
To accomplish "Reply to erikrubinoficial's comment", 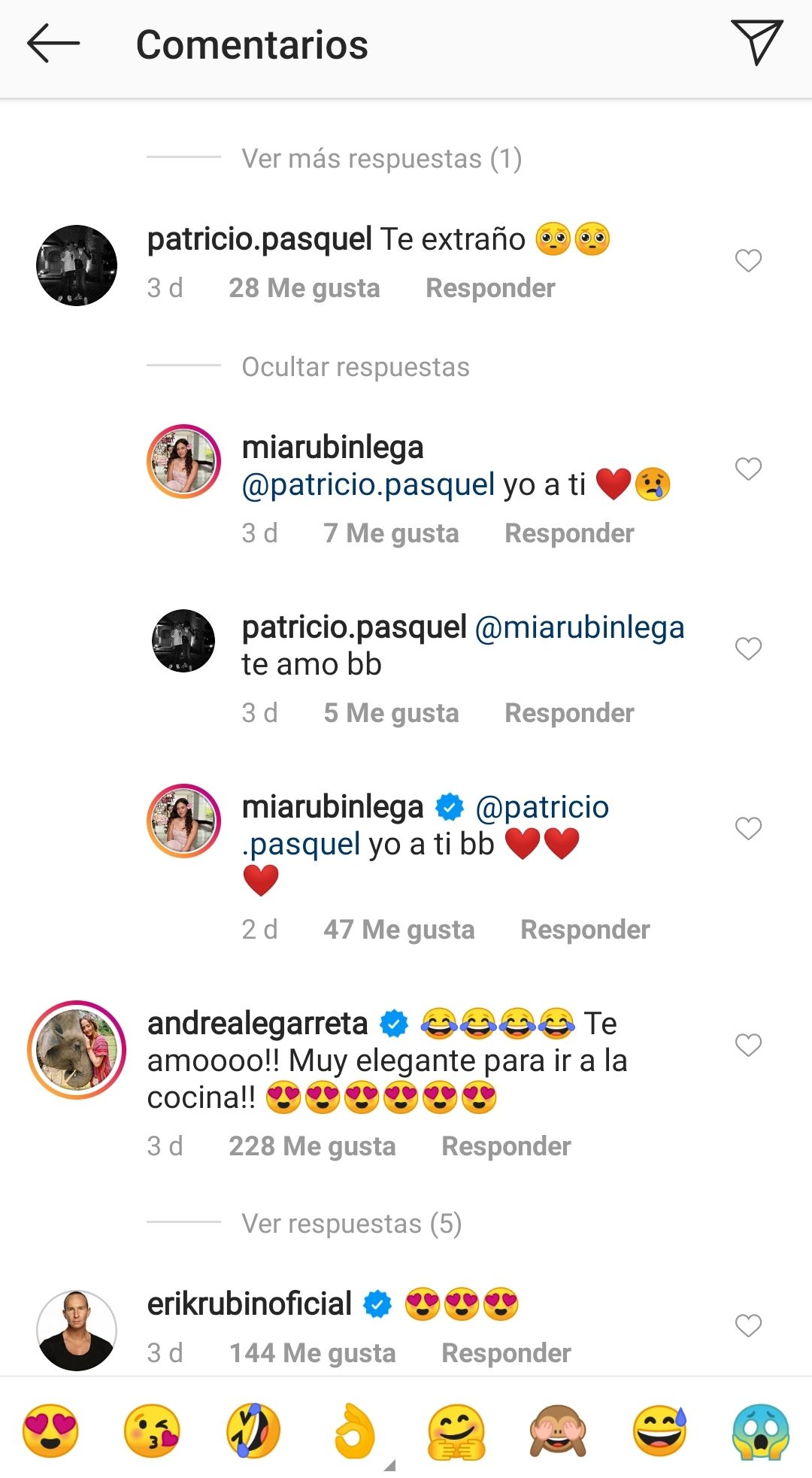I will coord(506,1353).
